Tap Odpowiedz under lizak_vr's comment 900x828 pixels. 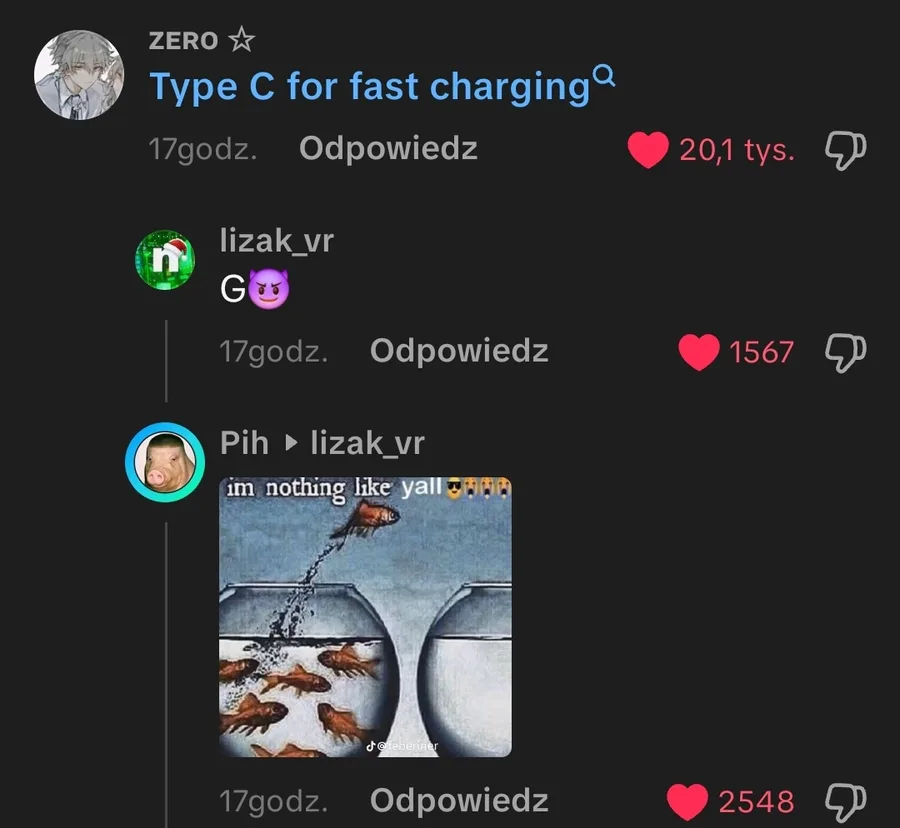coord(459,351)
